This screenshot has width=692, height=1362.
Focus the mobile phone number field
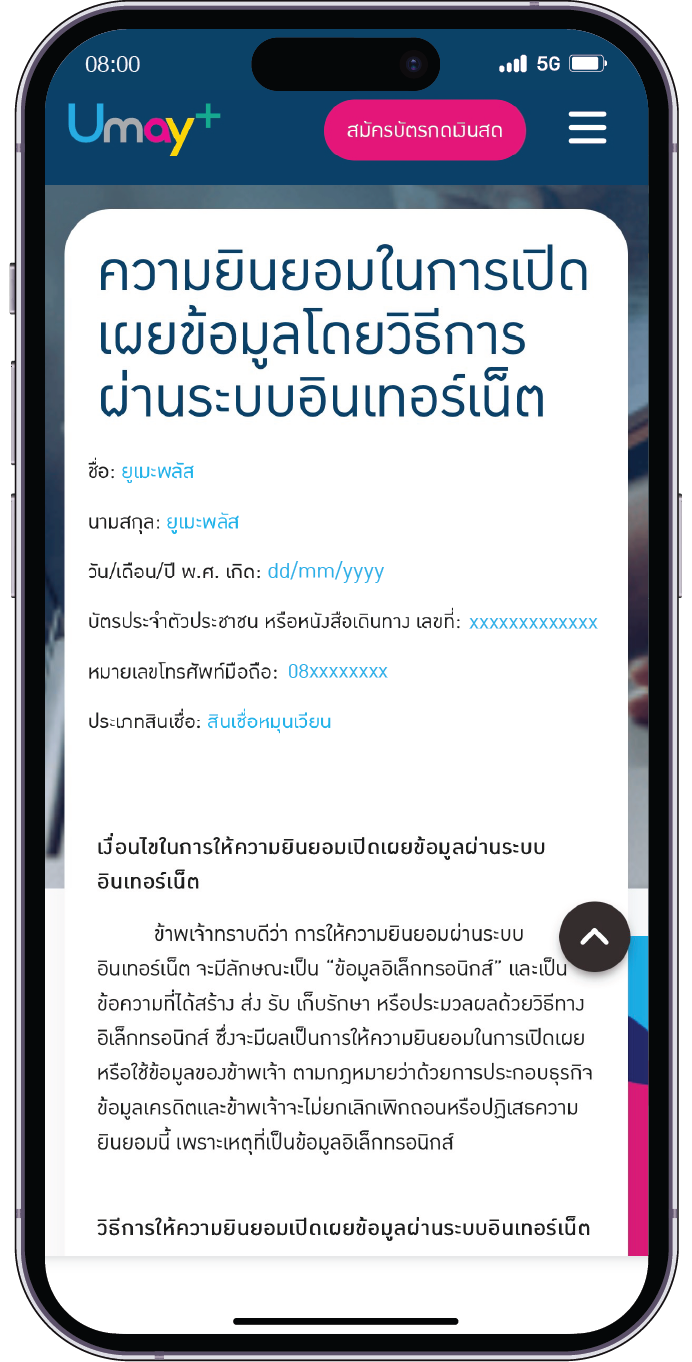click(337, 672)
